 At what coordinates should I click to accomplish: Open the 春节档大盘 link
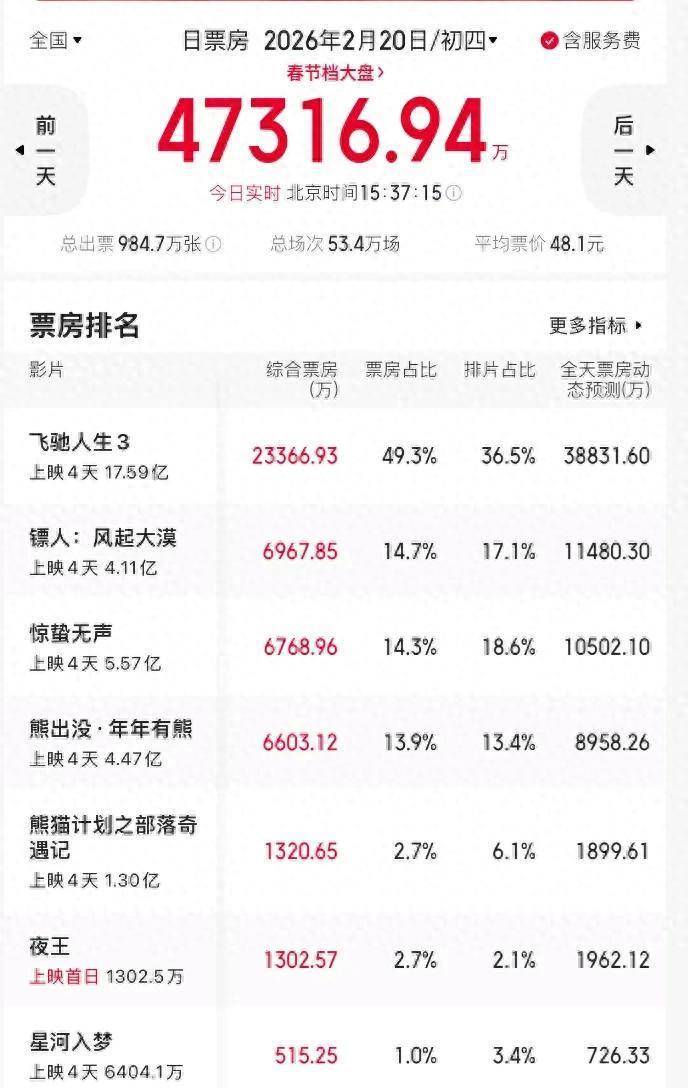335,71
